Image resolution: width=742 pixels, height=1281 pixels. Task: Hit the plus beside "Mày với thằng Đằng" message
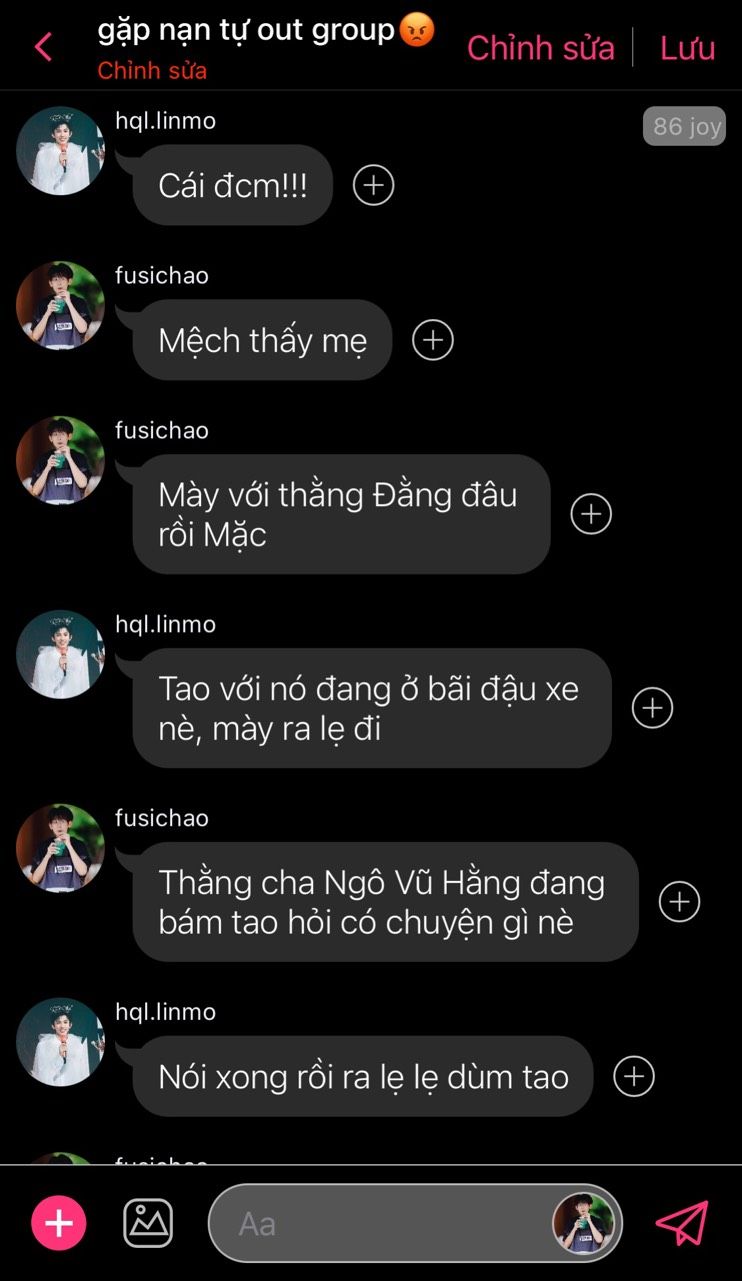591,514
